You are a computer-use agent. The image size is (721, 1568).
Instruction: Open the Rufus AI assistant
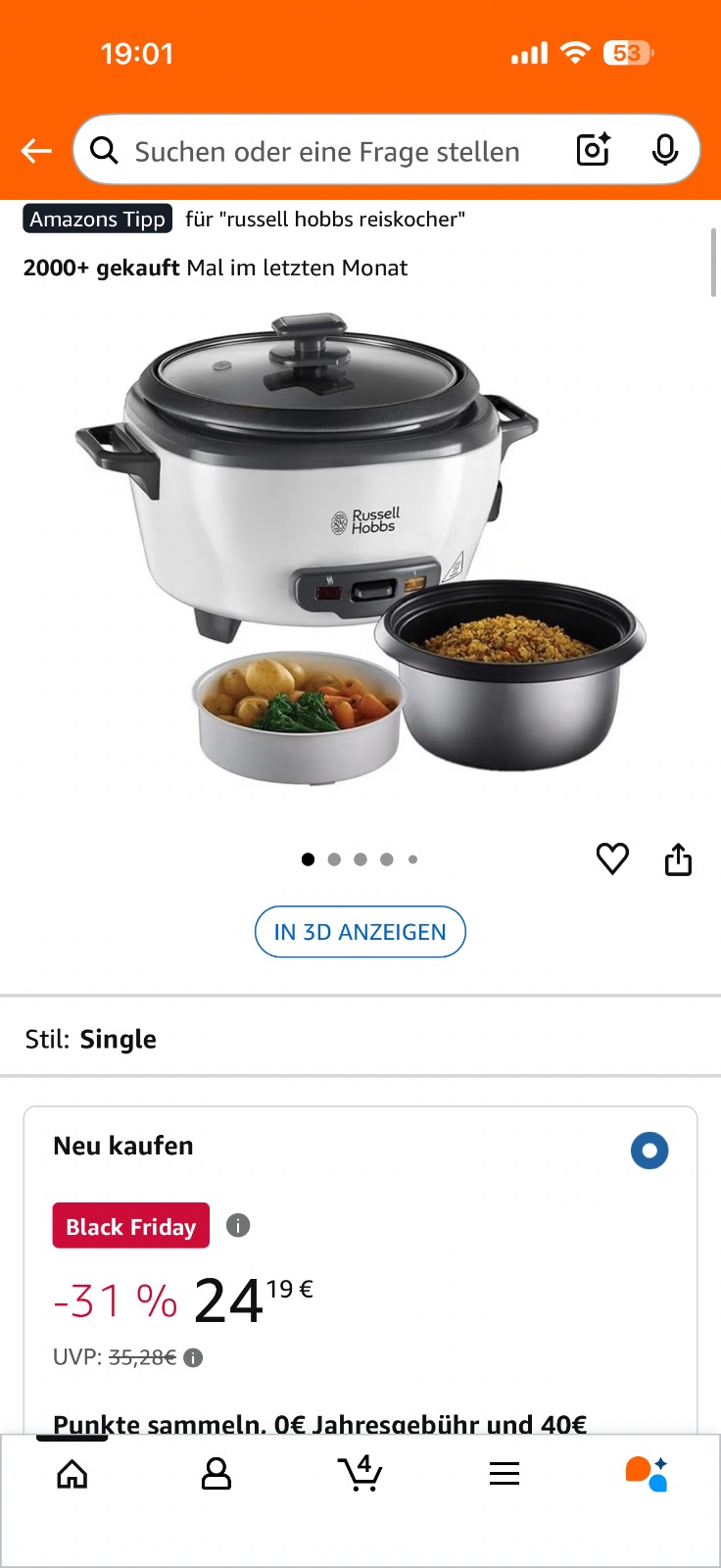[647, 1474]
